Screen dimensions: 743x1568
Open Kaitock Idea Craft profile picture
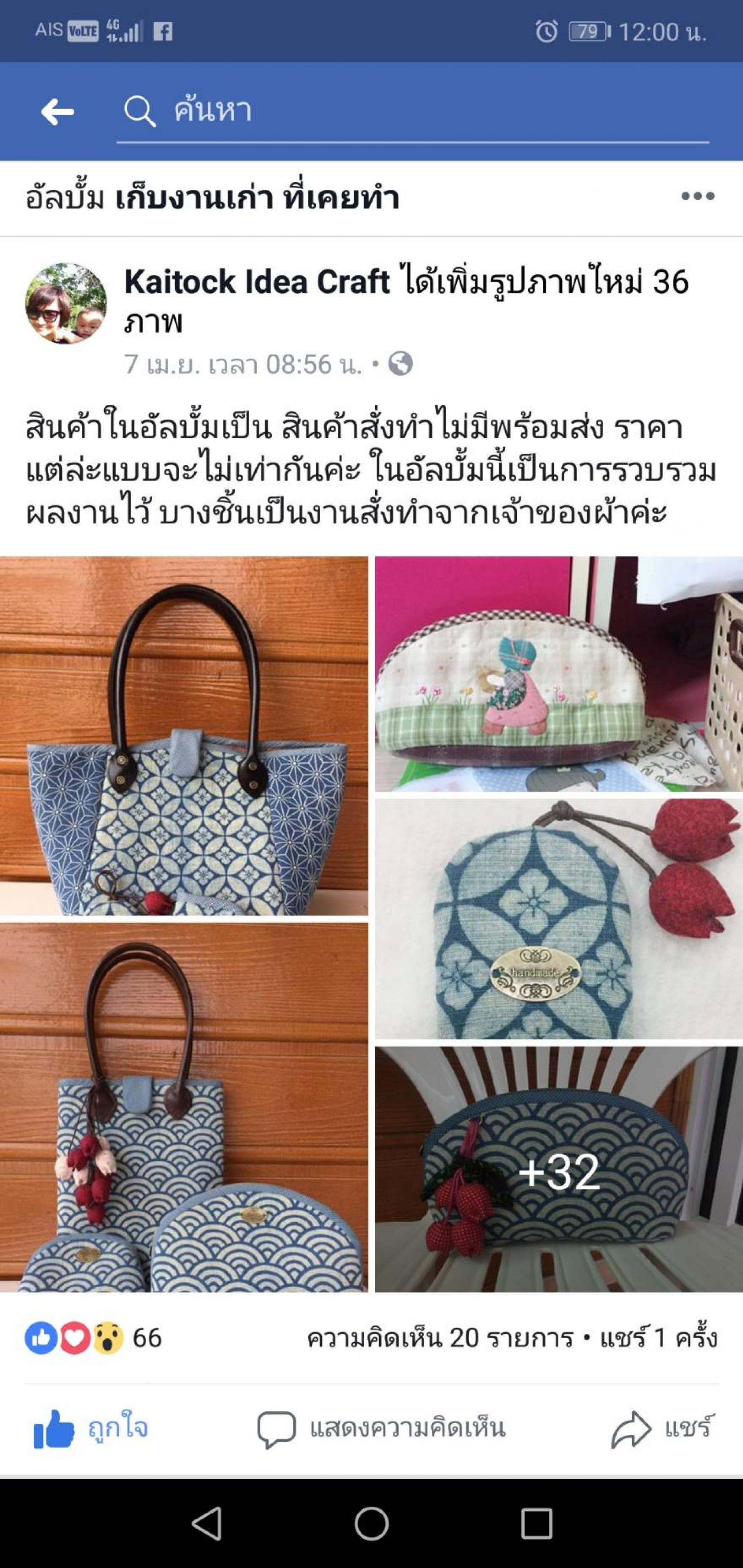point(66,304)
